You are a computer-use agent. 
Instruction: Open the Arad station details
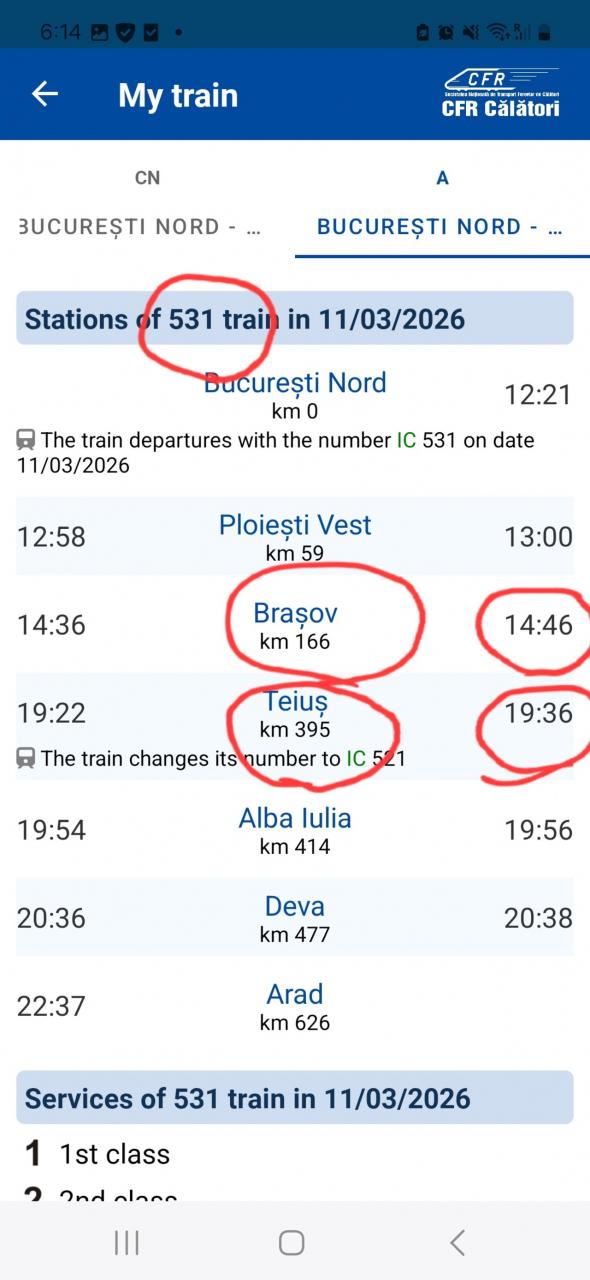295,994
